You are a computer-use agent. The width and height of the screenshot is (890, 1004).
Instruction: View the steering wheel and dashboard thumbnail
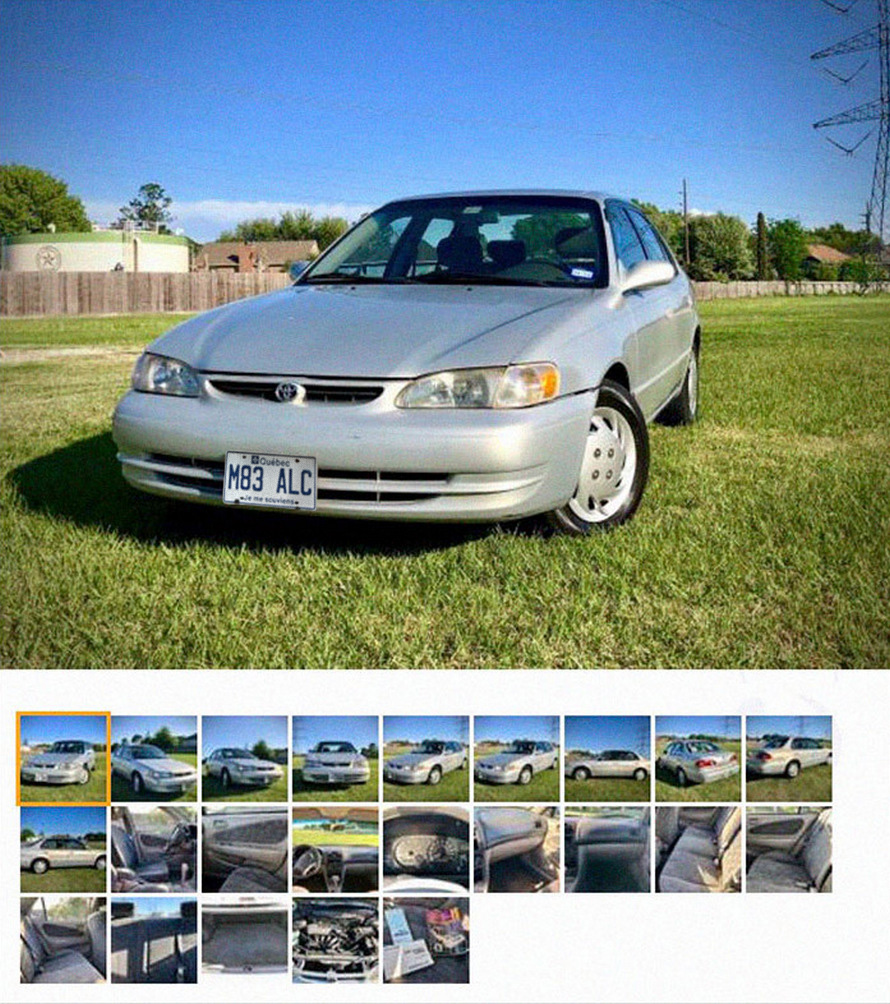coord(335,850)
